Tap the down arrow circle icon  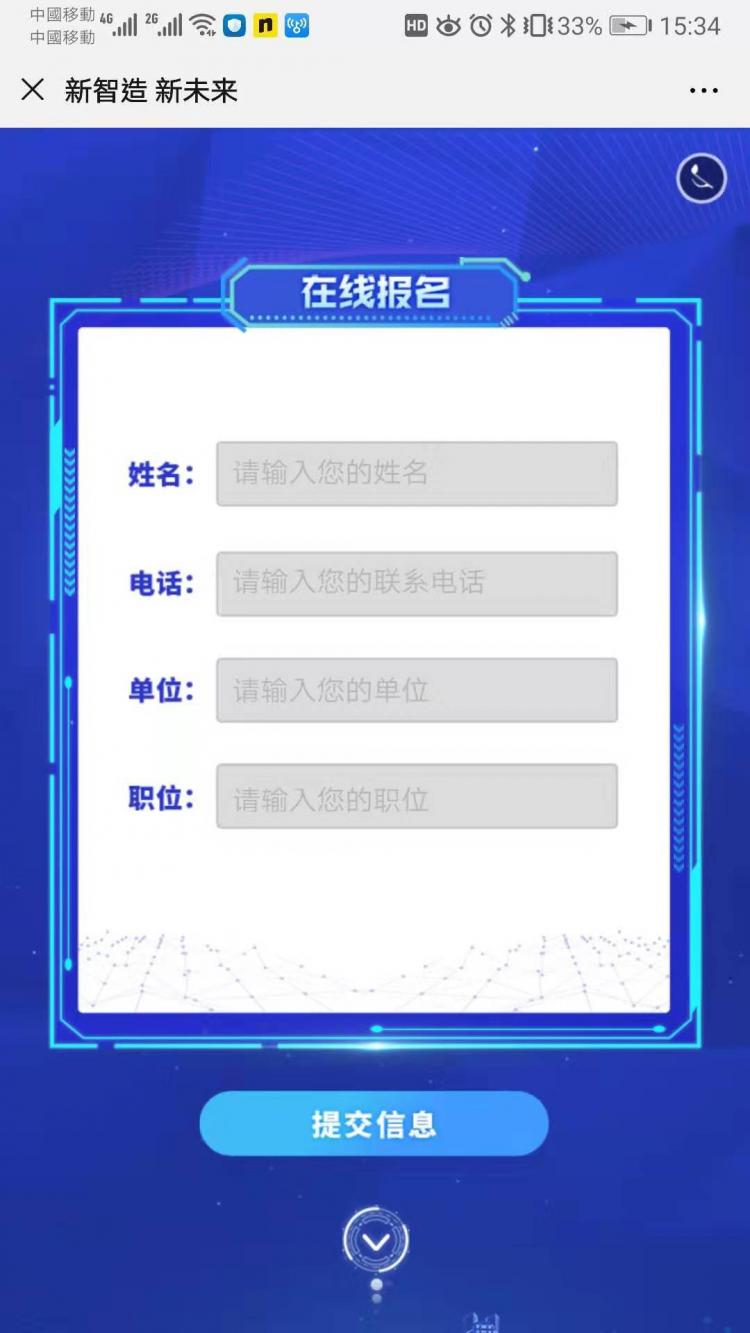(376, 1241)
